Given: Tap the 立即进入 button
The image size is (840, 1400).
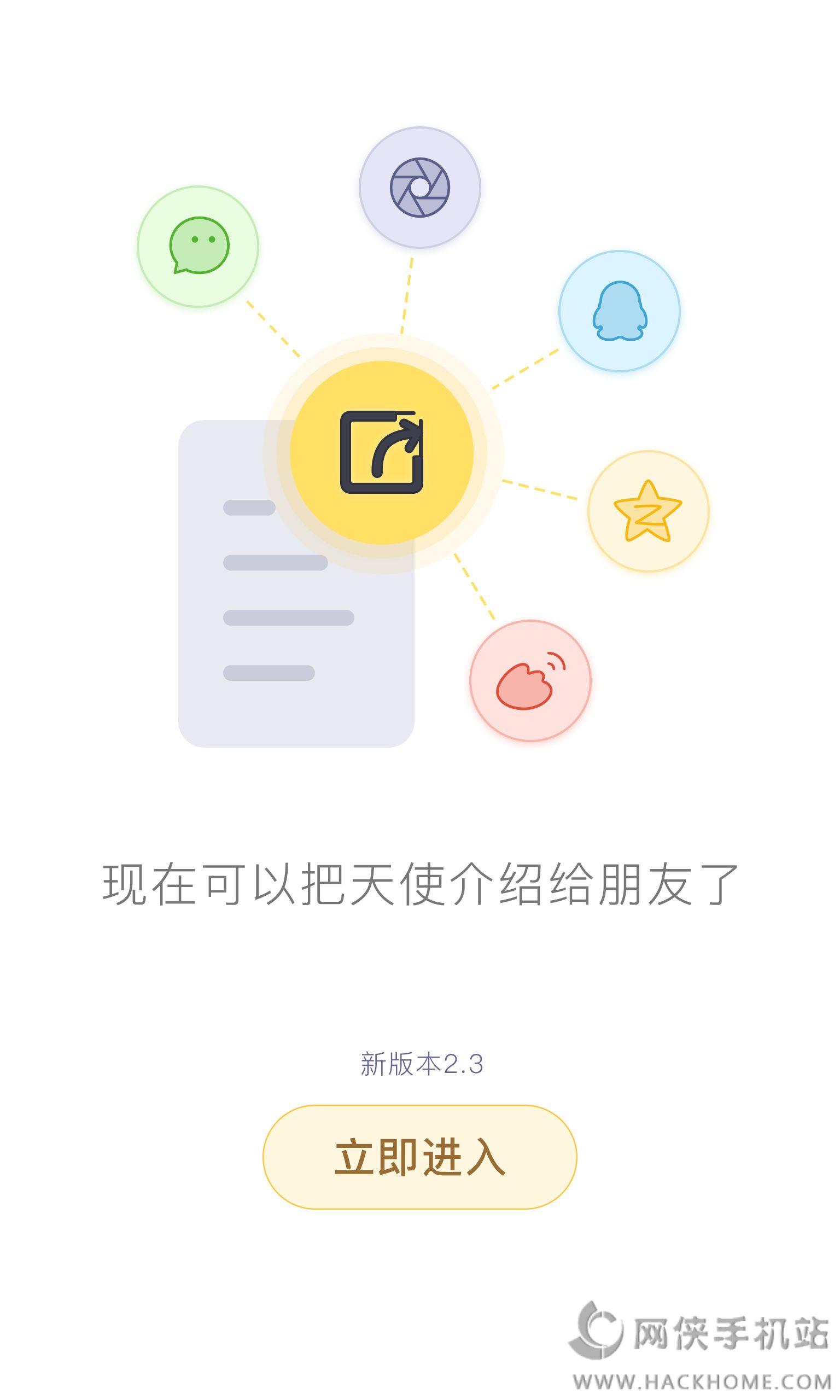Looking at the screenshot, I should [419, 1157].
